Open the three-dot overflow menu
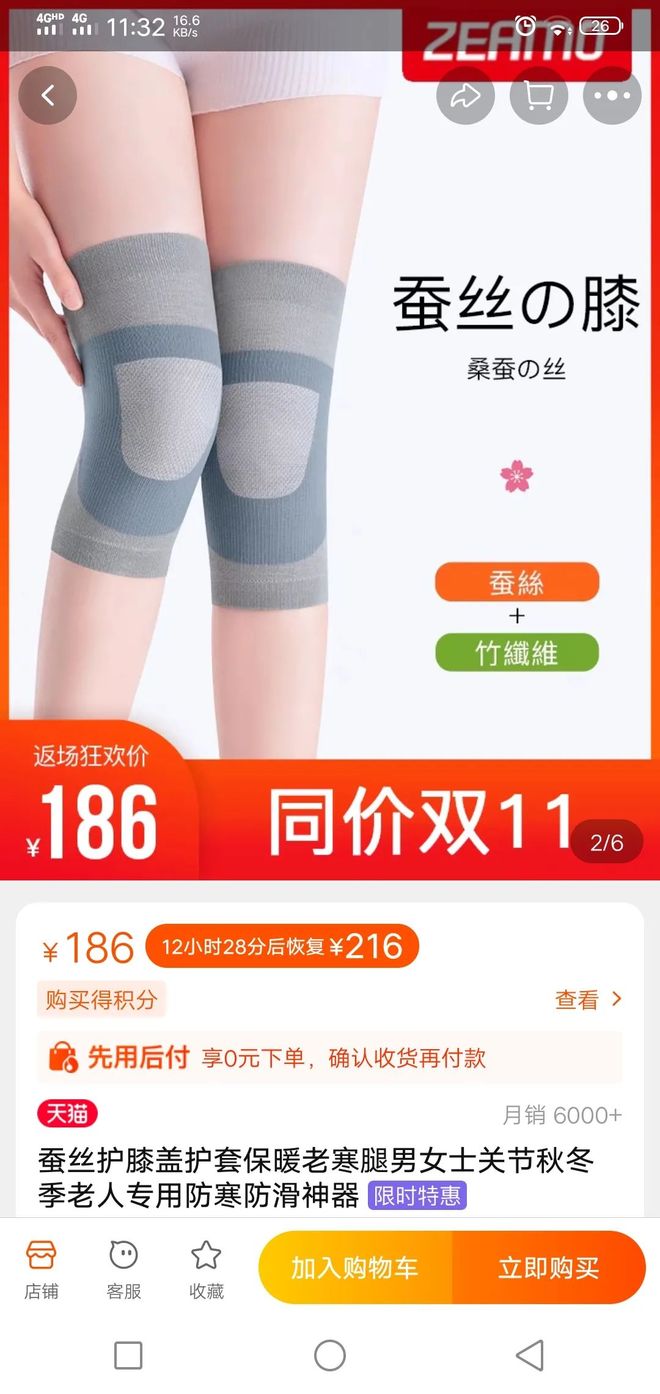This screenshot has height=1394, width=660. click(x=612, y=96)
